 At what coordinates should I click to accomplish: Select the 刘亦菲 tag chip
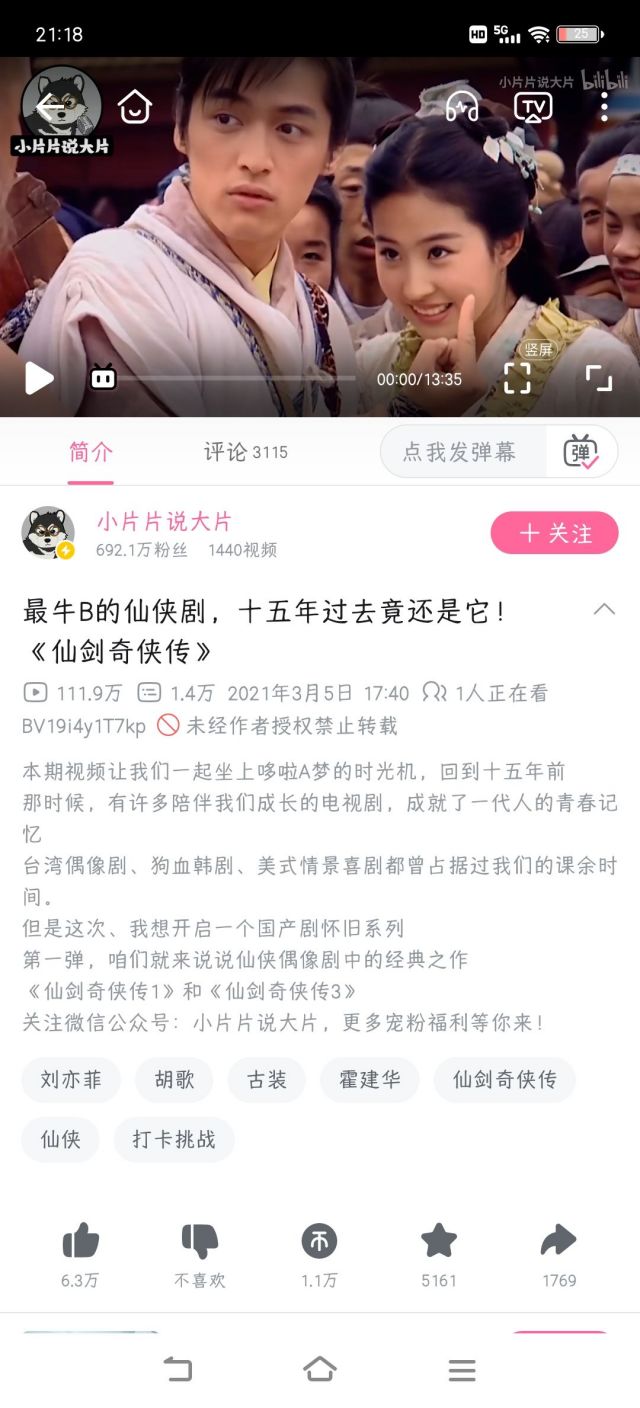pyautogui.click(x=71, y=1080)
